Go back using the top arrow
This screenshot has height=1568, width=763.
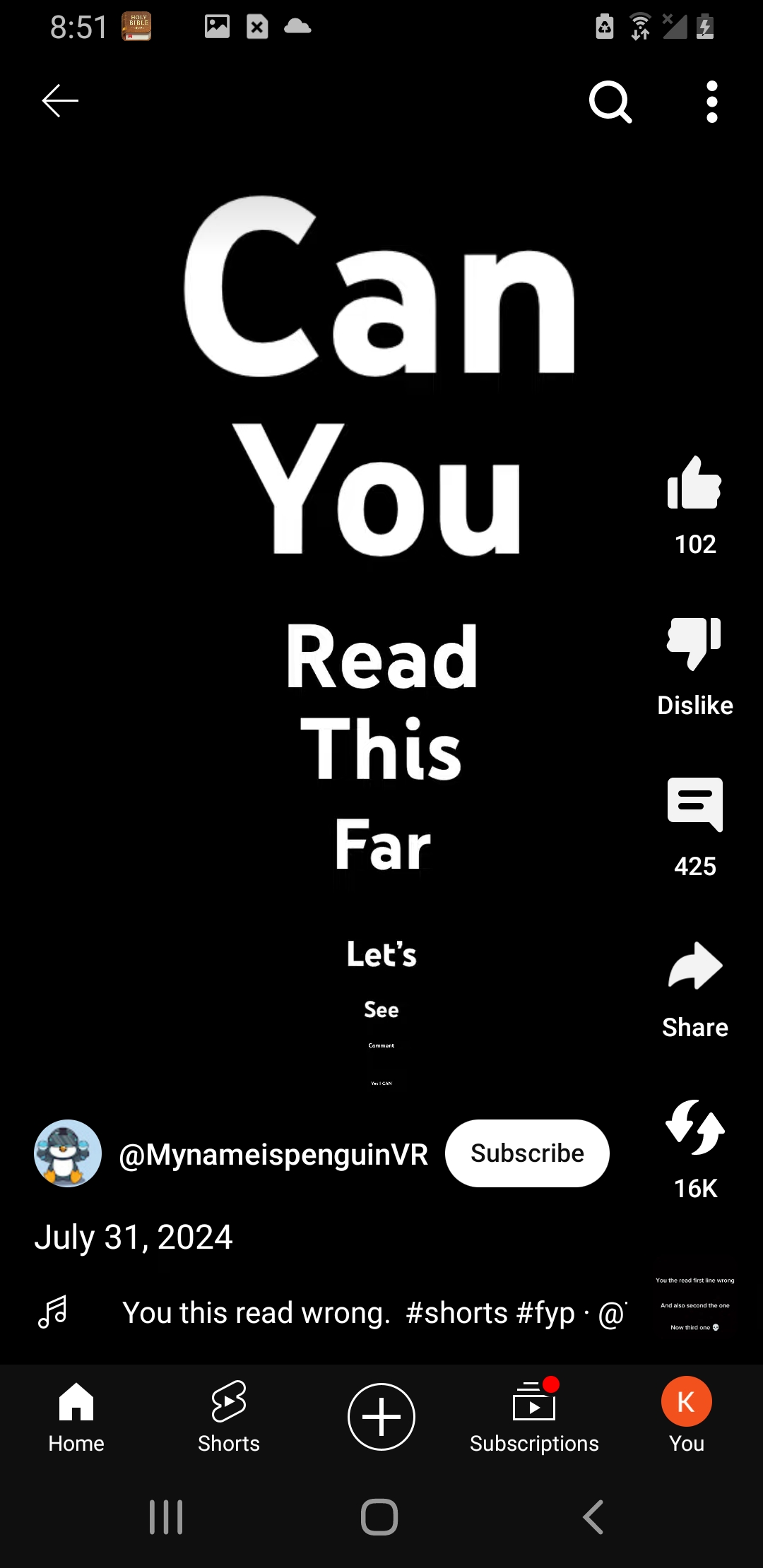pos(60,101)
